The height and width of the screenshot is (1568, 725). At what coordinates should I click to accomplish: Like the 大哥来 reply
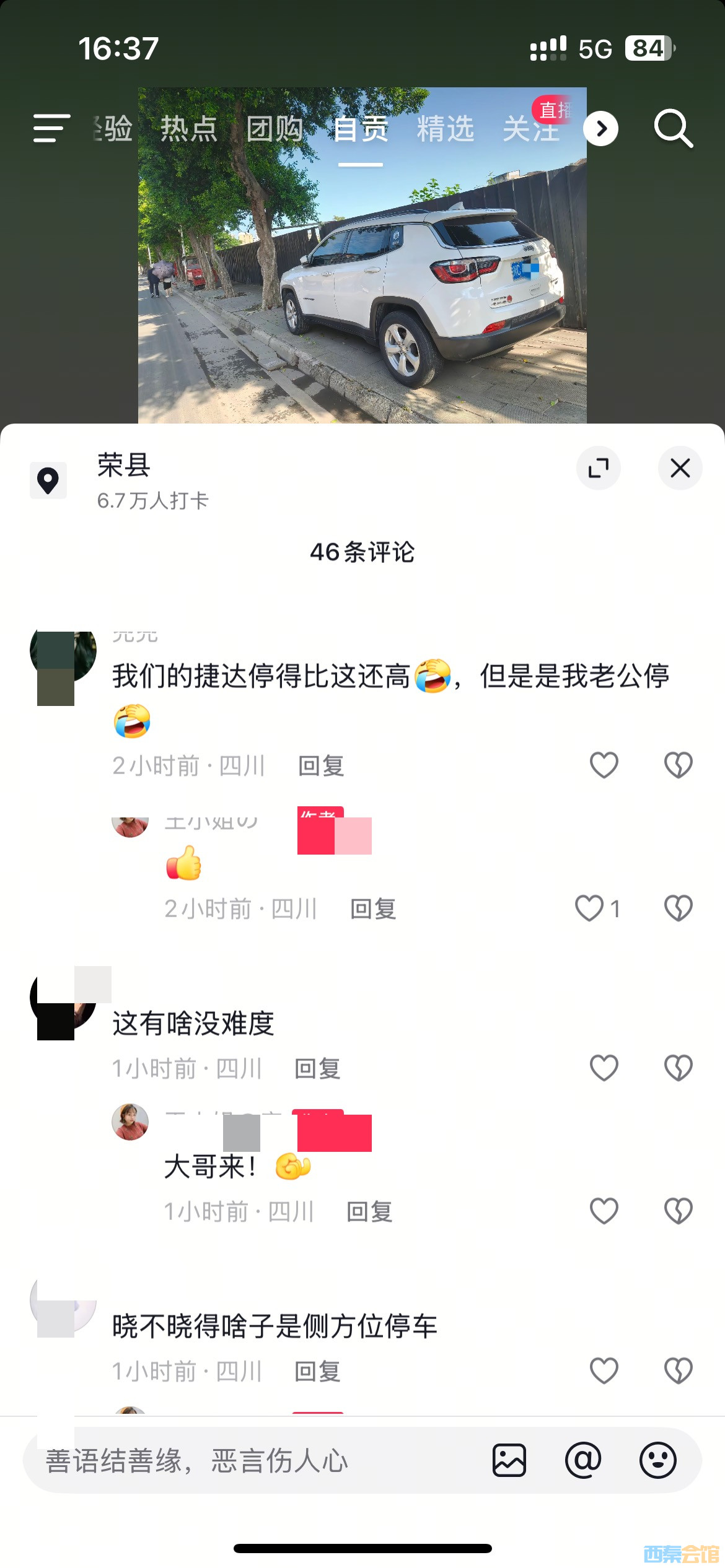click(604, 1211)
